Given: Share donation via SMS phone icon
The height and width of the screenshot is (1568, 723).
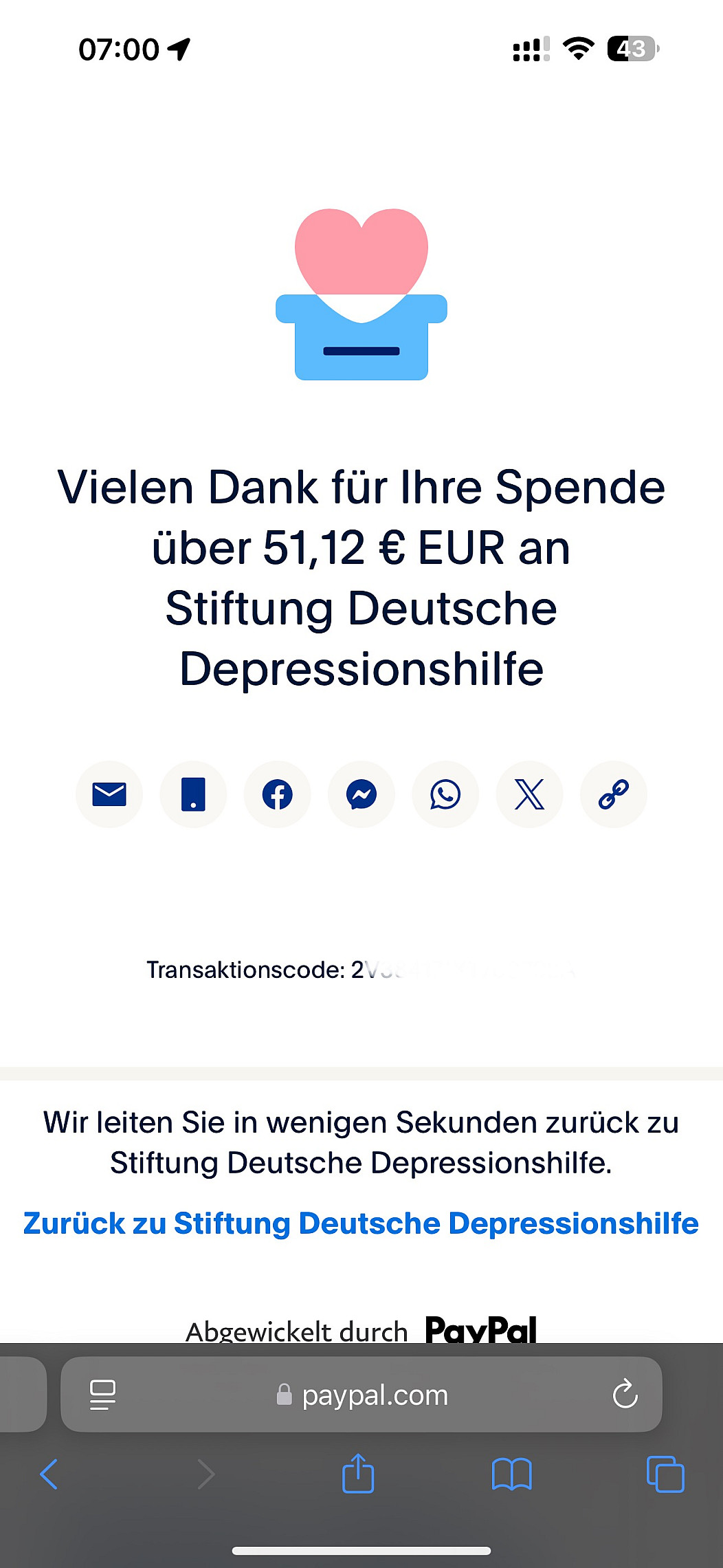Looking at the screenshot, I should (193, 794).
